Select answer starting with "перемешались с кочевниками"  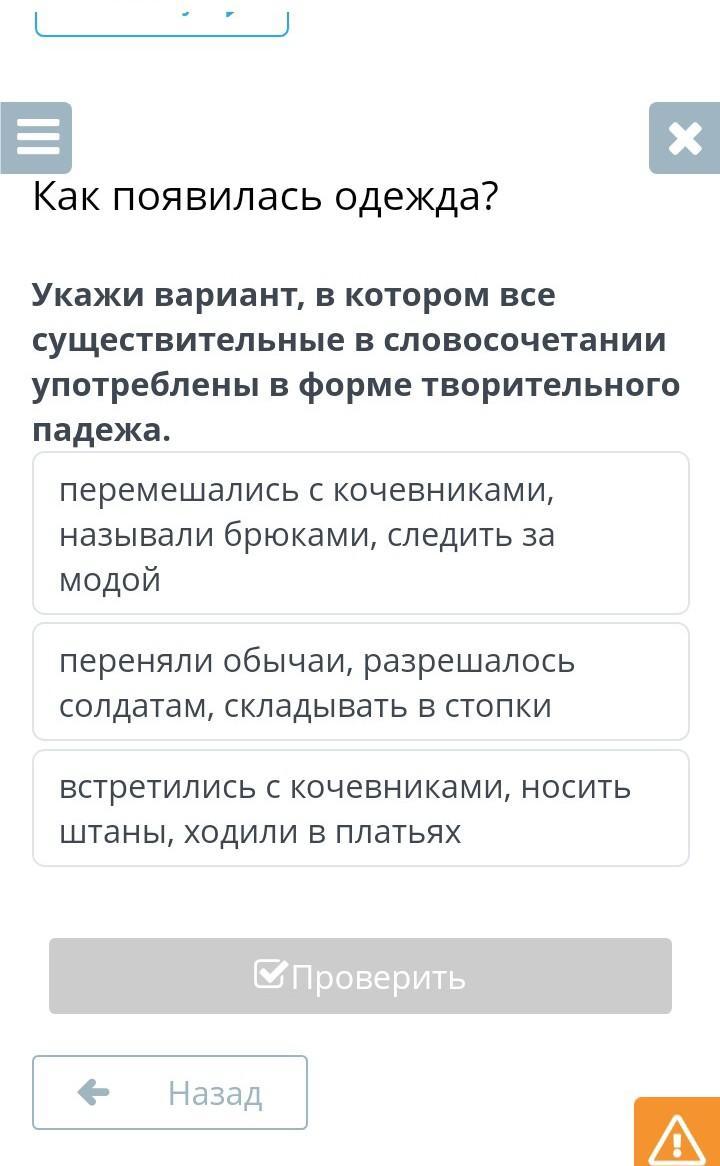coord(361,533)
